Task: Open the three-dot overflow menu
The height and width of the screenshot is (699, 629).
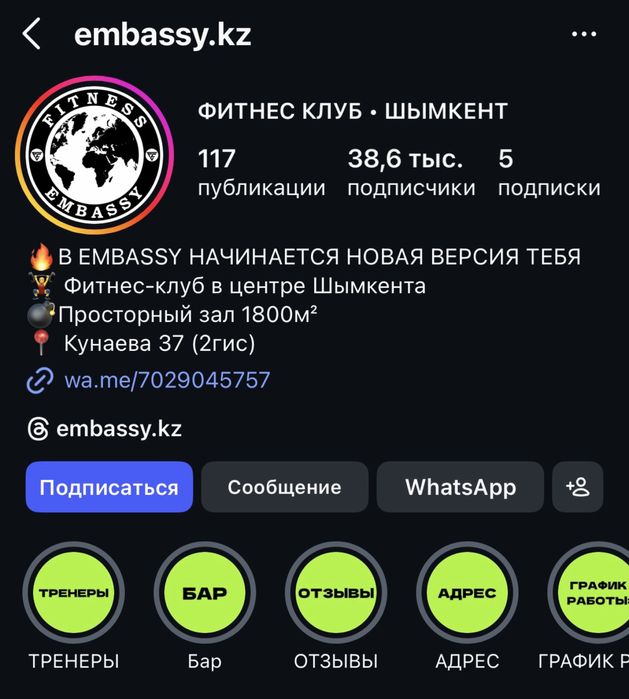Action: tap(583, 35)
